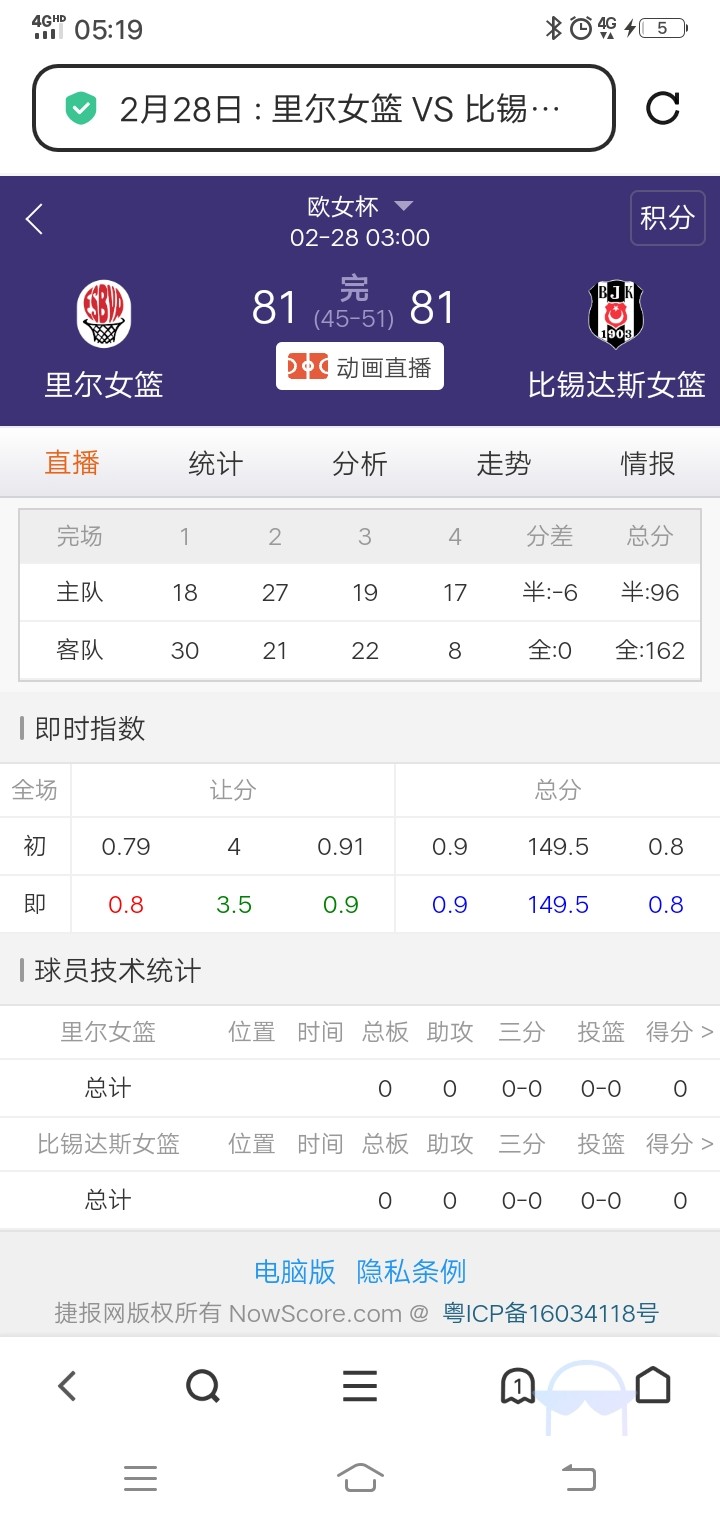
Task: Open the 电脑版 desktop version link
Action: tap(295, 1271)
